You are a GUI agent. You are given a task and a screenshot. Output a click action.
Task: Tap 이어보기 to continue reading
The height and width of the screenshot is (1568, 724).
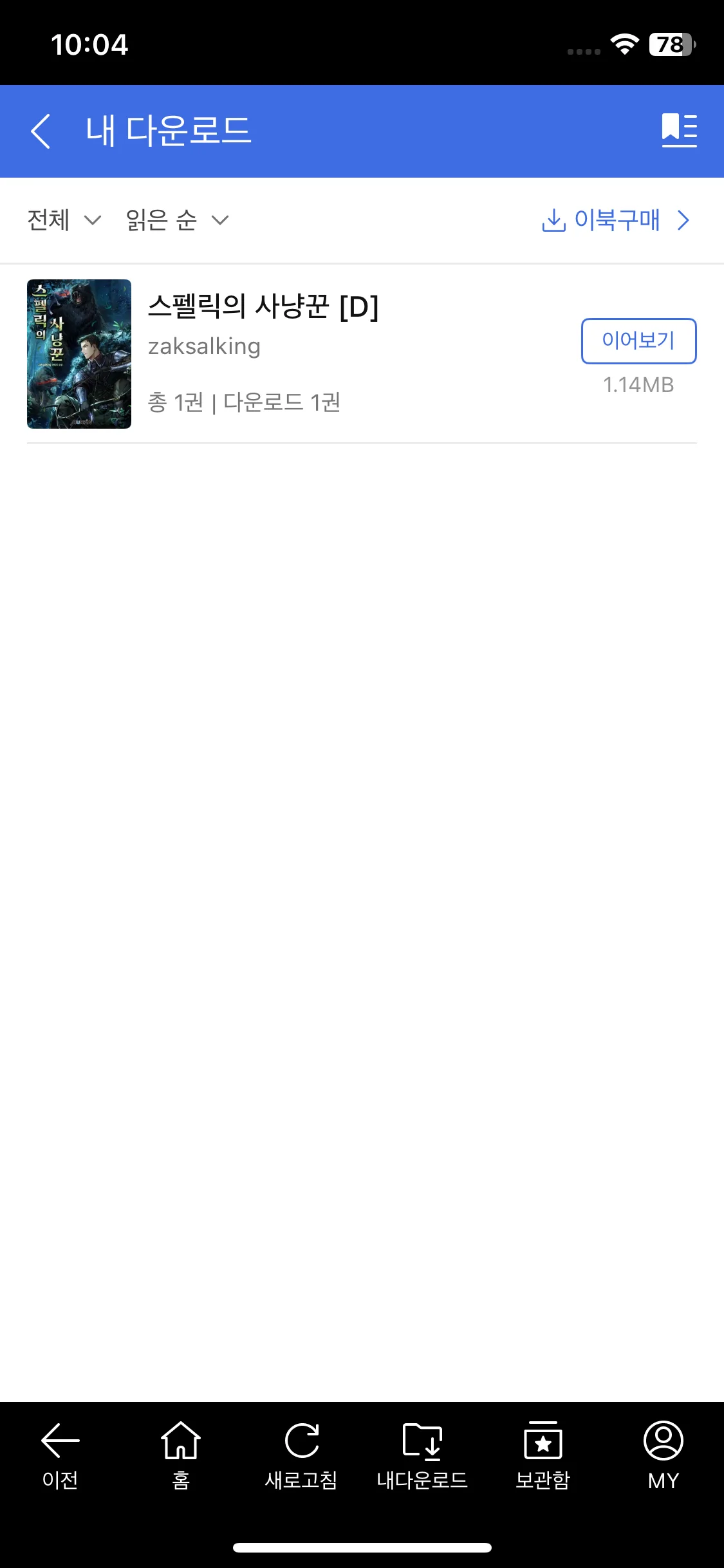[x=638, y=341]
